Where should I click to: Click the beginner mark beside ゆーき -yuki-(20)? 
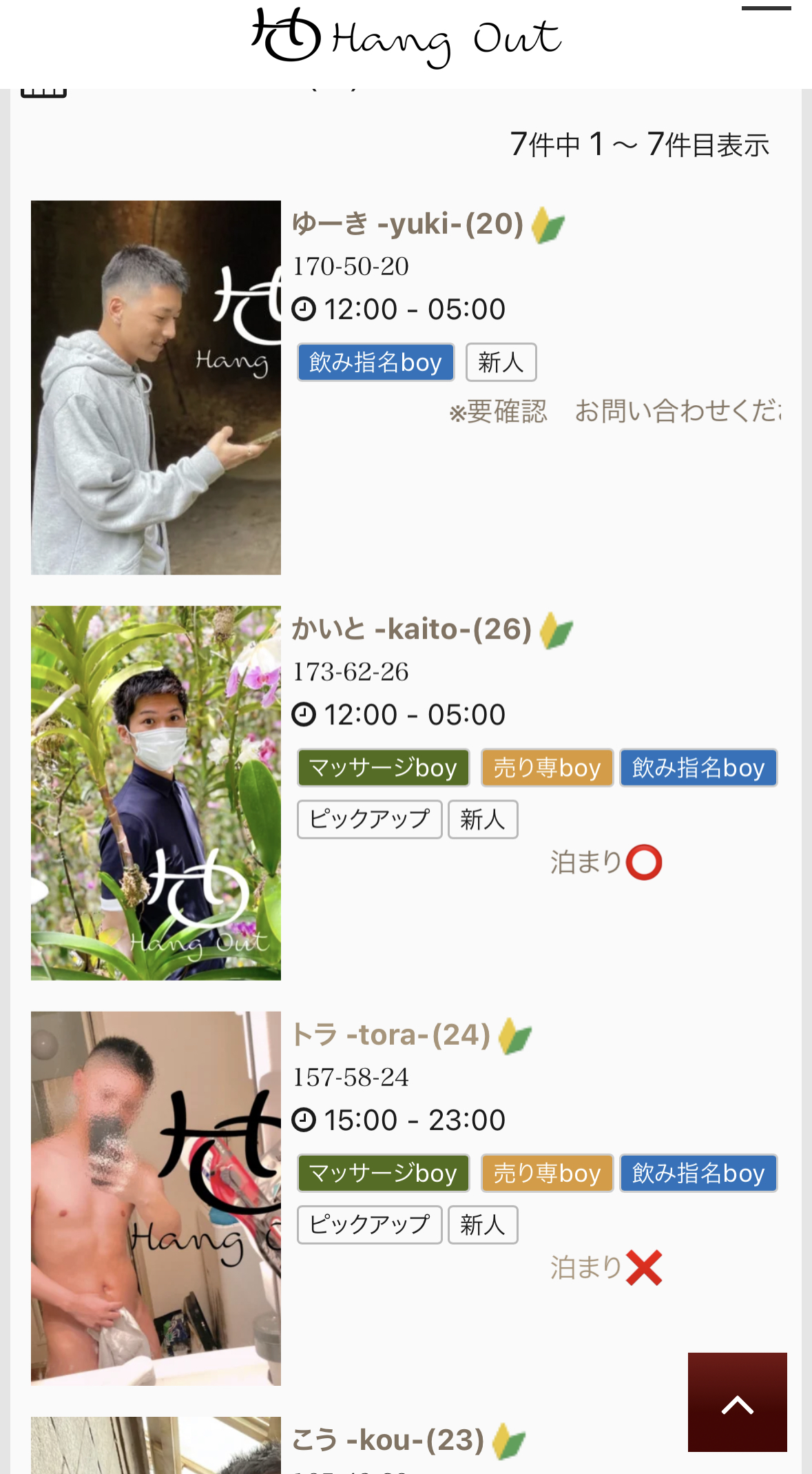pyautogui.click(x=548, y=223)
